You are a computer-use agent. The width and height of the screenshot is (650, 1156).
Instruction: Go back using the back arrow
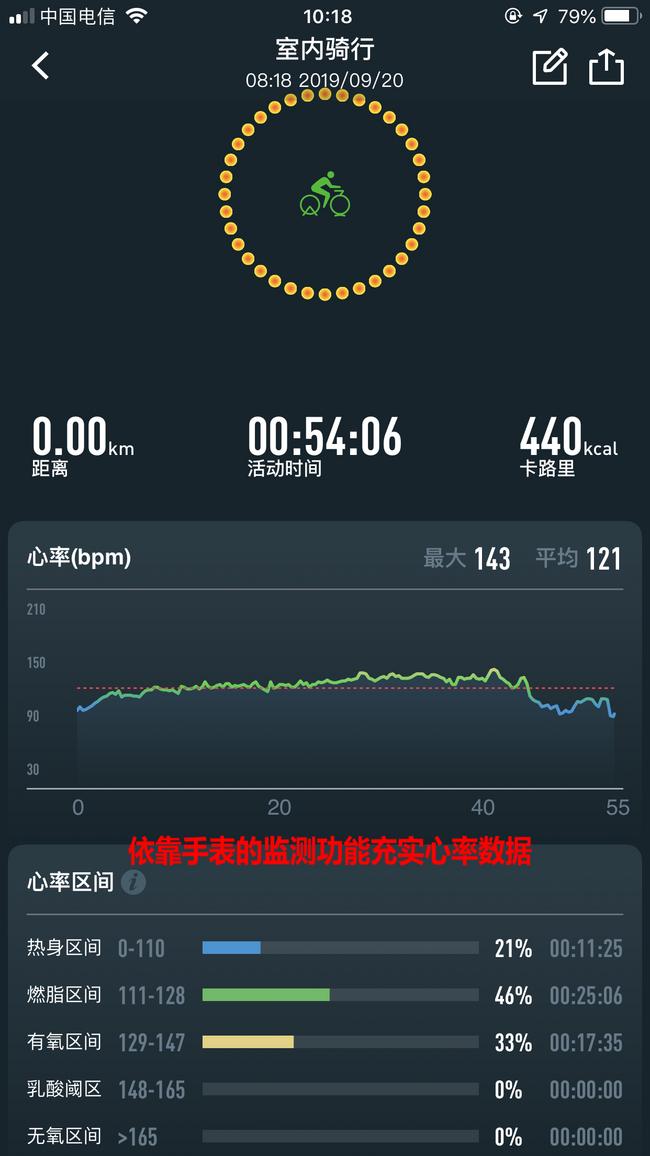pyautogui.click(x=40, y=66)
